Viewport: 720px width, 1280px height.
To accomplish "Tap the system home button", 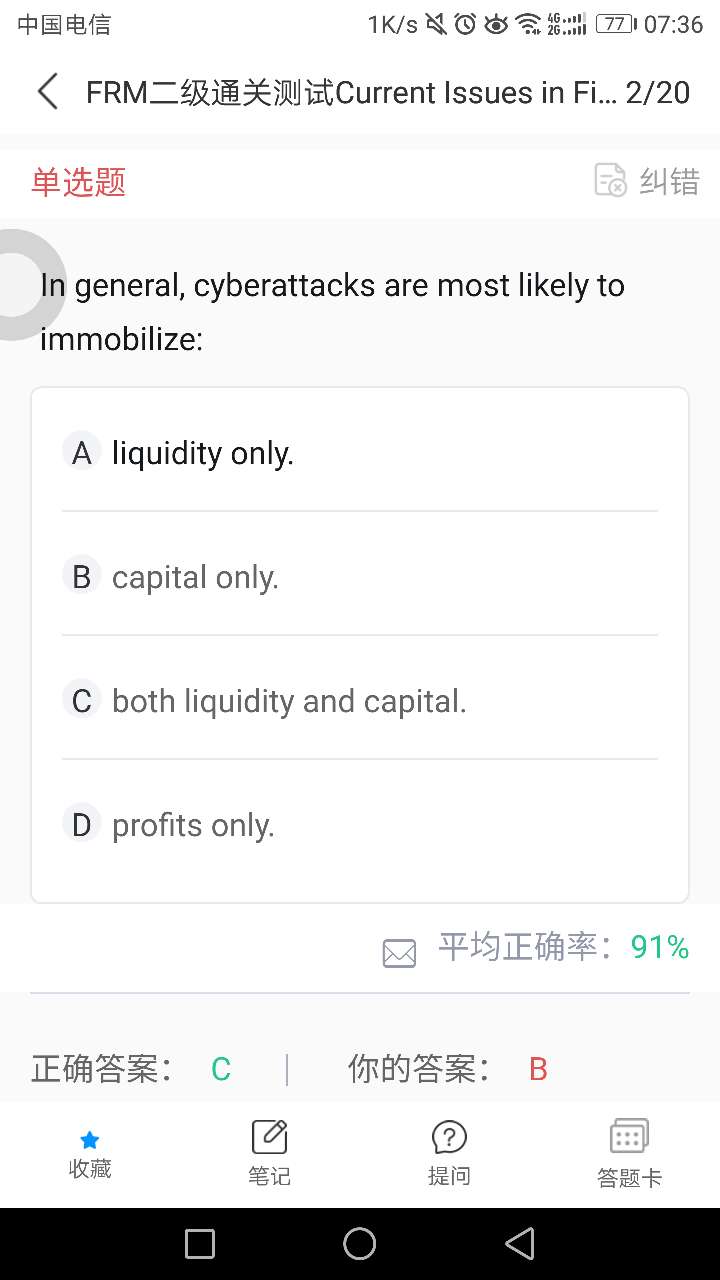I will 360,1244.
